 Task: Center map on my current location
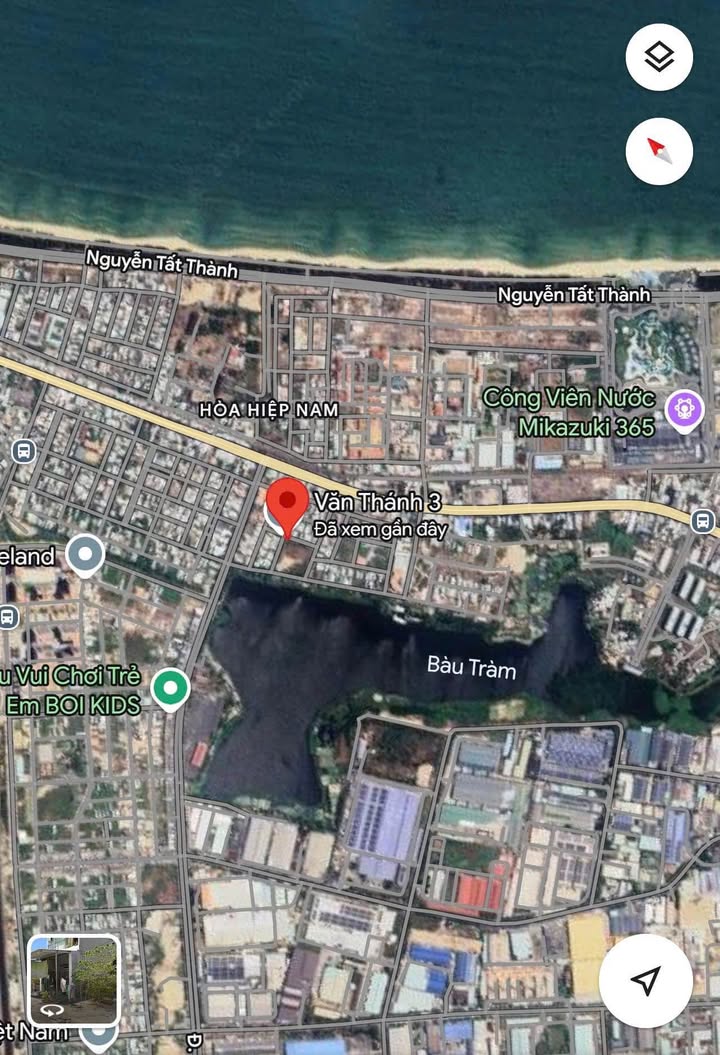pyautogui.click(x=645, y=980)
